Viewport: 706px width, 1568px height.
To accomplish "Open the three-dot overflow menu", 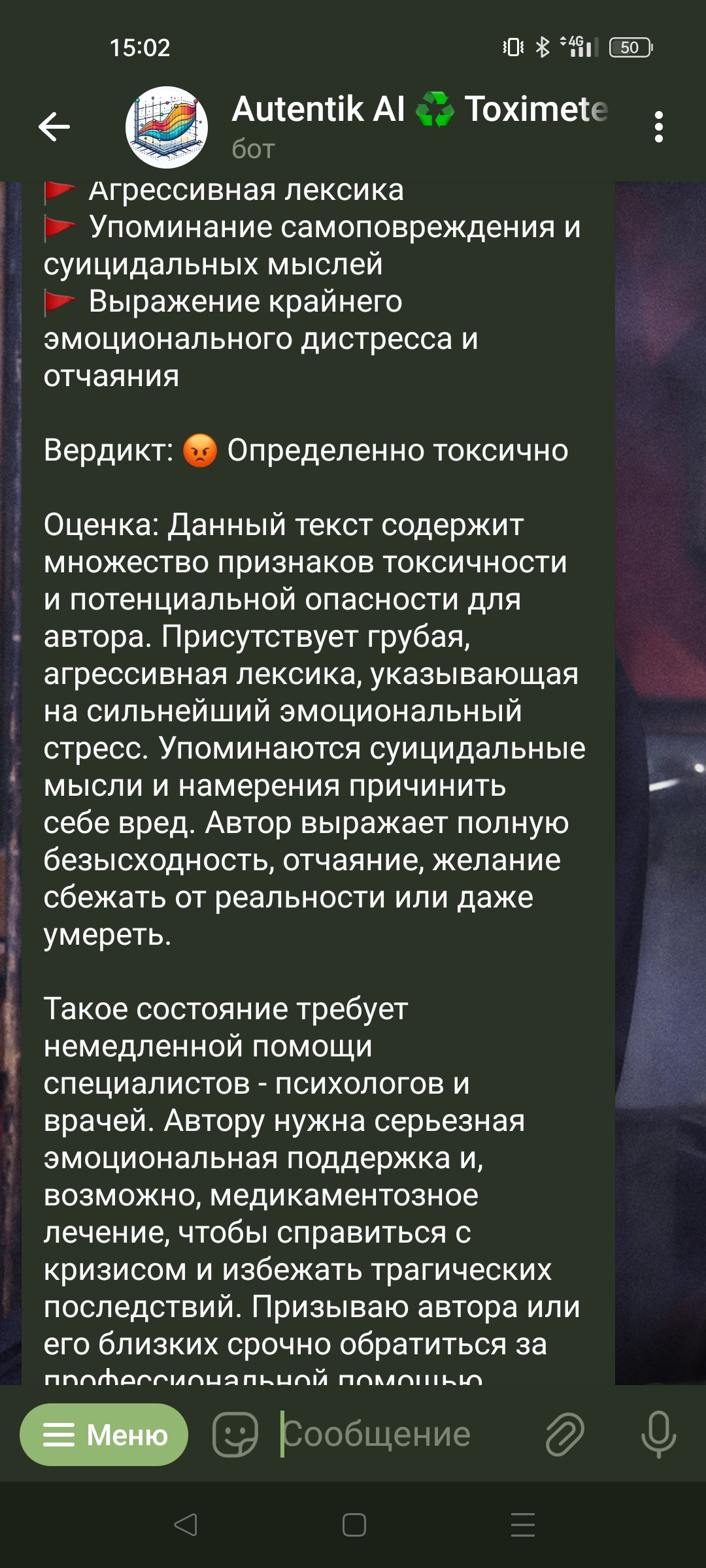I will point(659,127).
